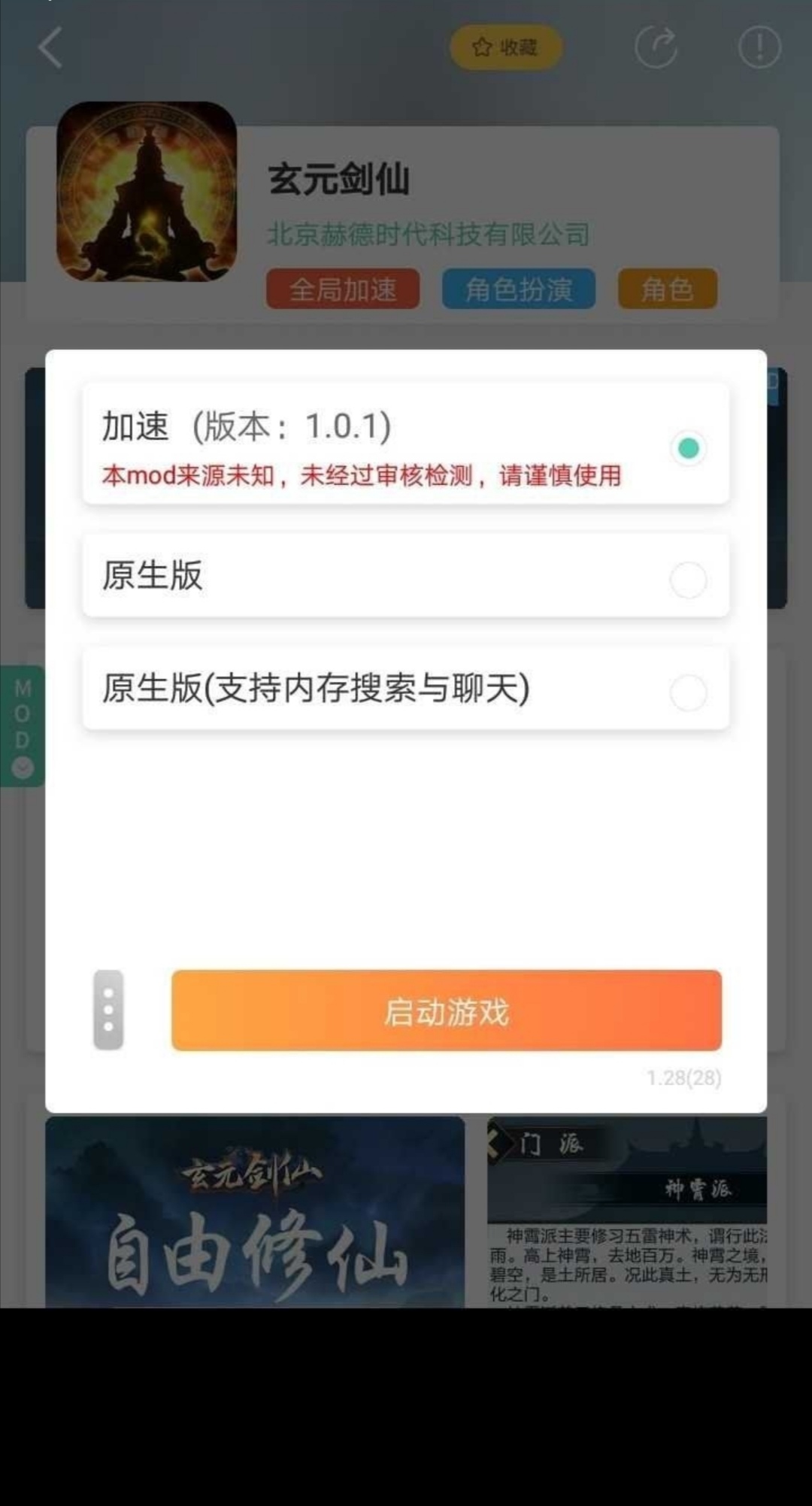Image resolution: width=812 pixels, height=1506 pixels.
Task: Tap the 启动游戏 button
Action: pyautogui.click(x=446, y=1011)
